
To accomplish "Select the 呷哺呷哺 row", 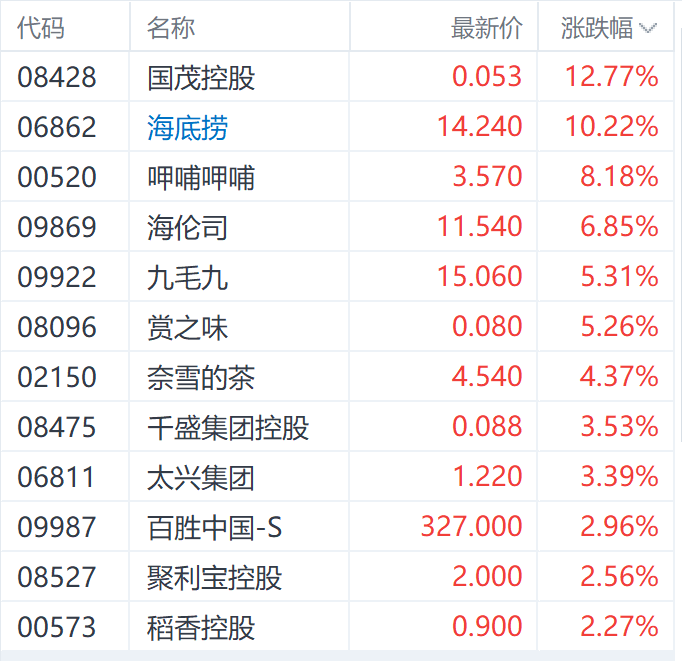I will pos(201,178).
